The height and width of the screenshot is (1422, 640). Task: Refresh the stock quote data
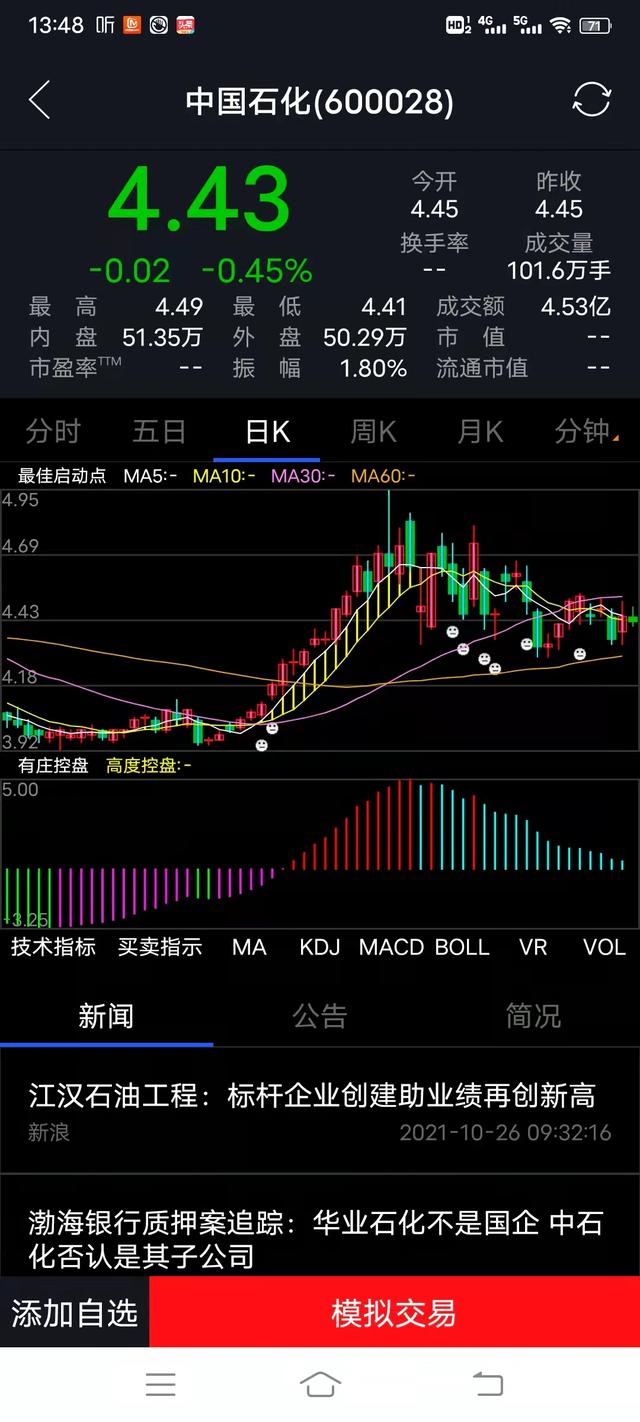click(591, 101)
